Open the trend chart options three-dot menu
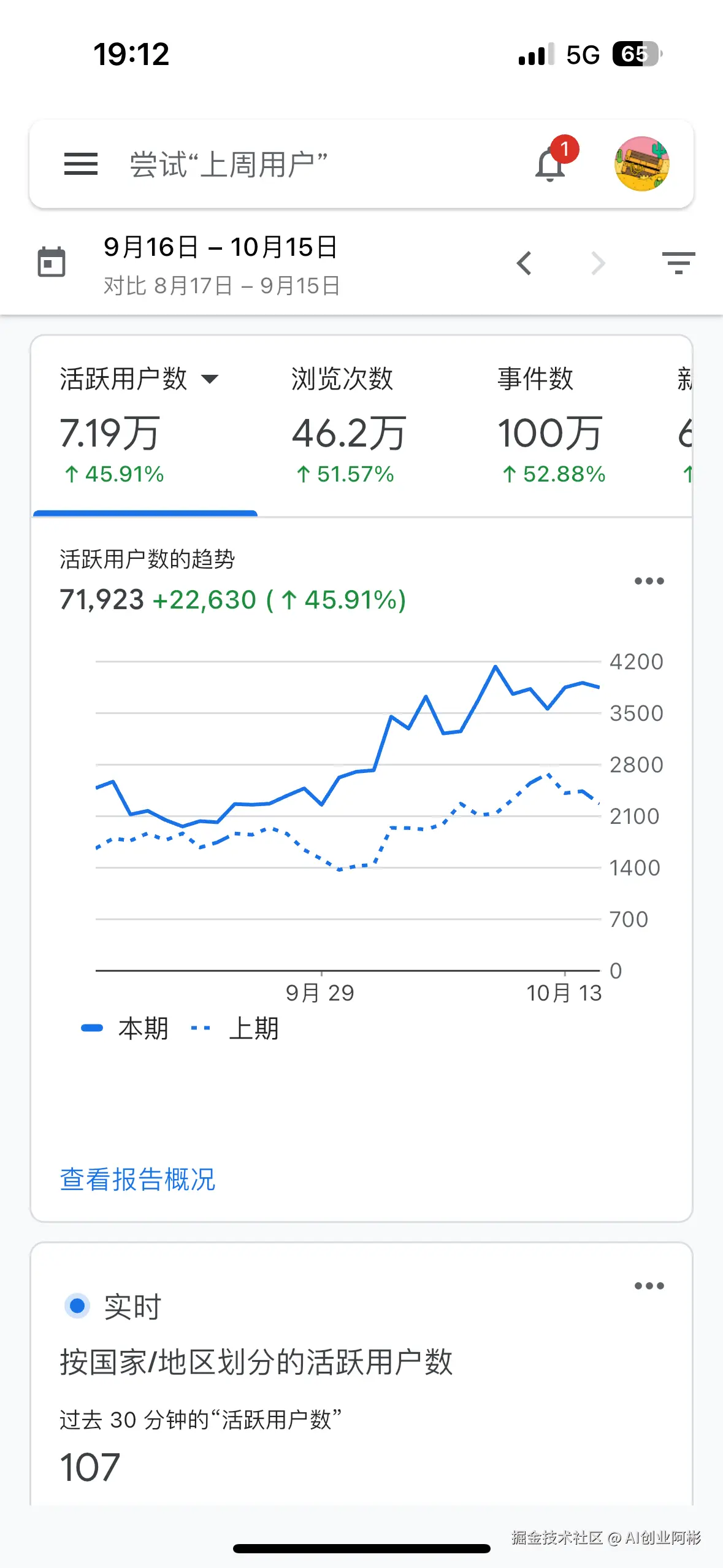Screen dimensions: 723x1568 (649, 581)
